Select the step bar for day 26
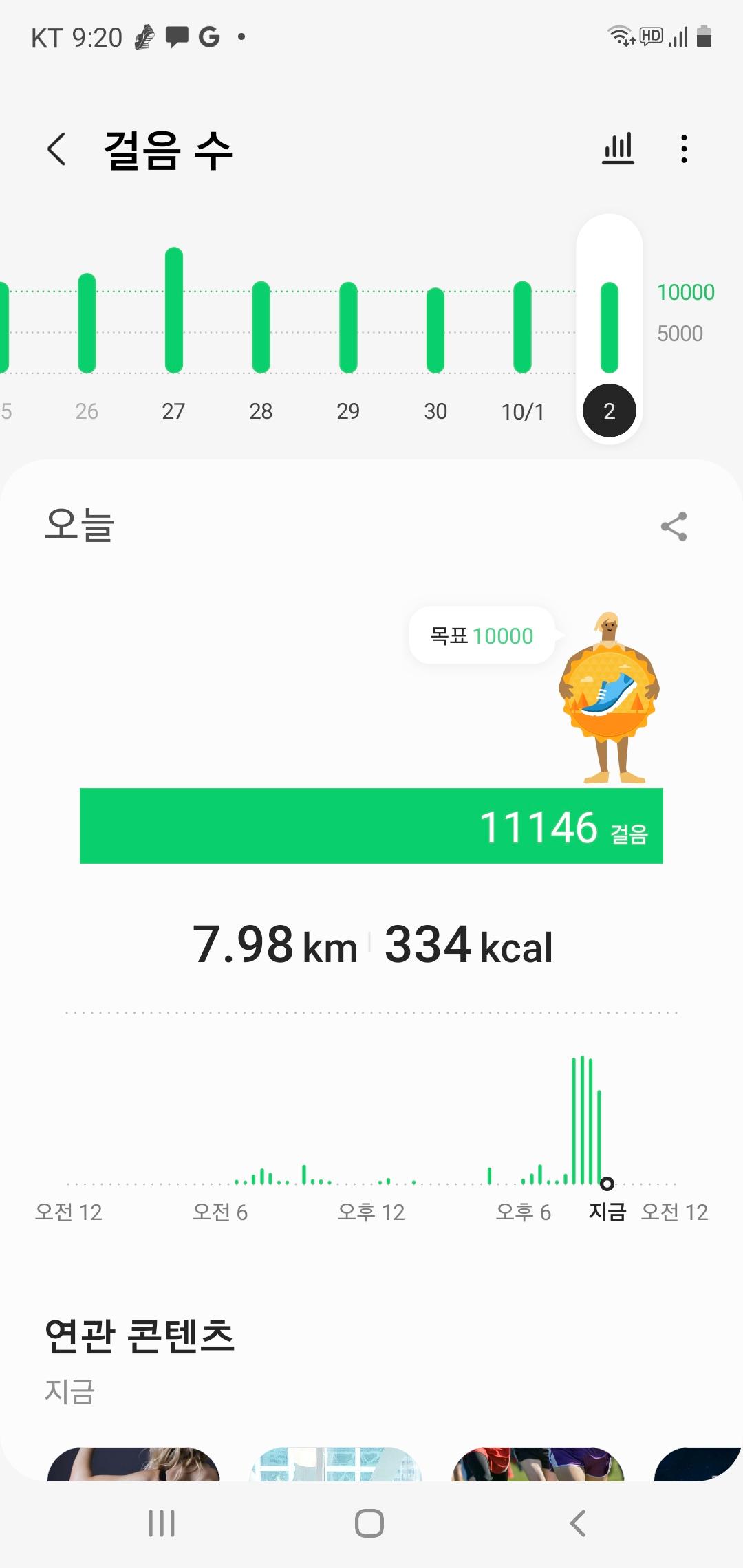The width and height of the screenshot is (743, 1568). (87, 323)
